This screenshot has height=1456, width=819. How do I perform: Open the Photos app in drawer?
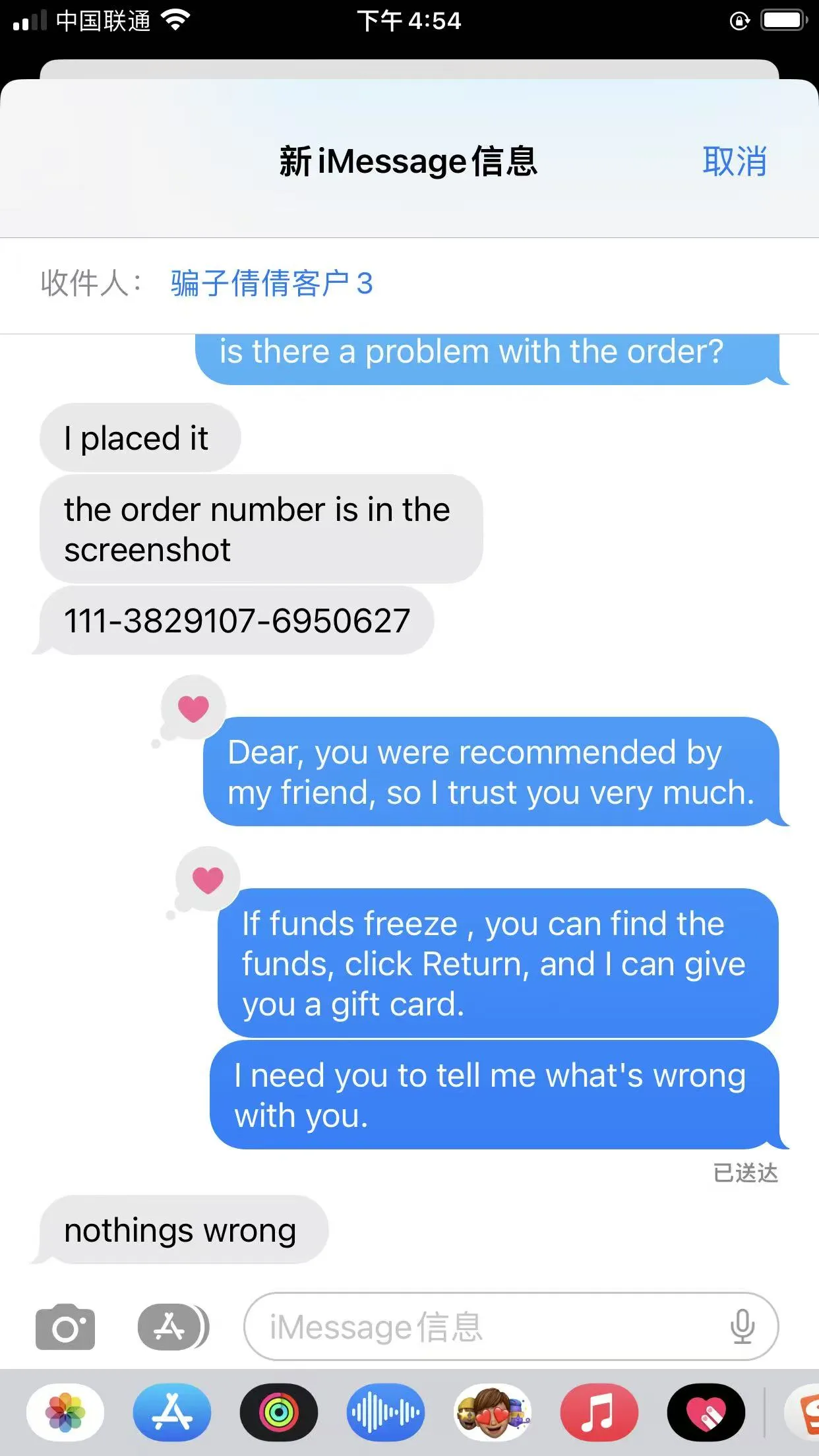click(x=65, y=1413)
